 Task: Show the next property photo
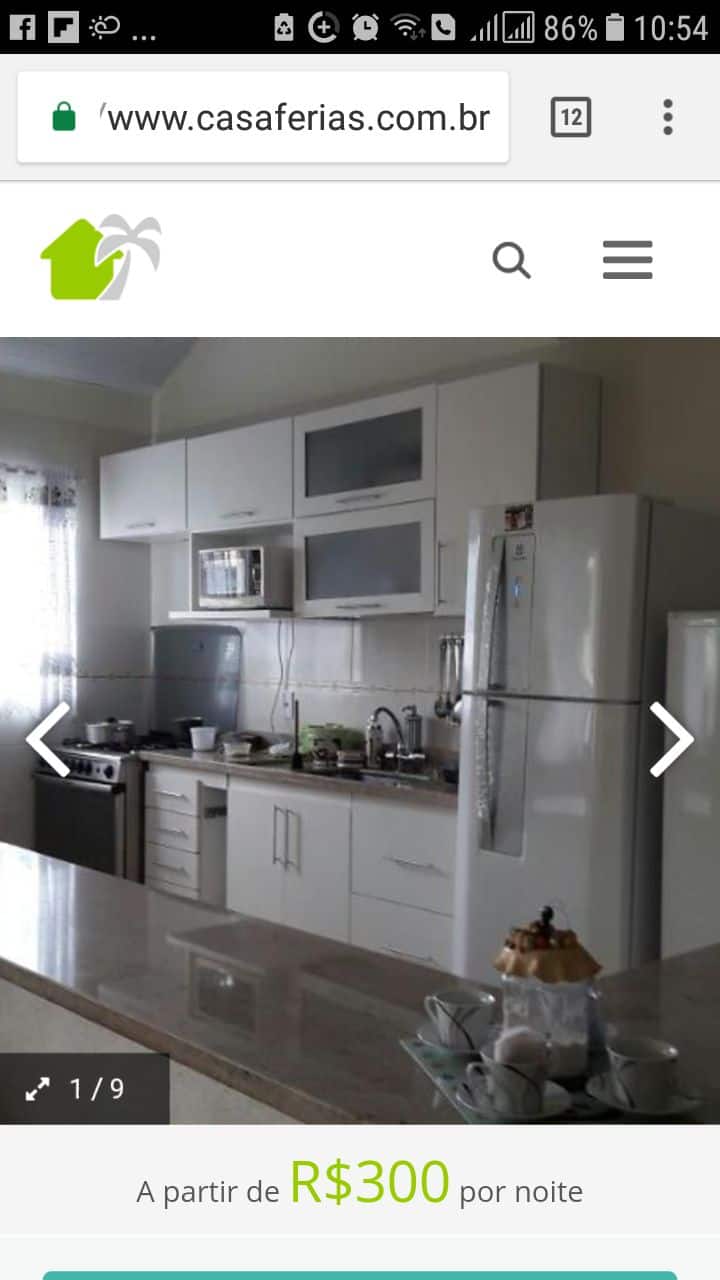pos(671,739)
